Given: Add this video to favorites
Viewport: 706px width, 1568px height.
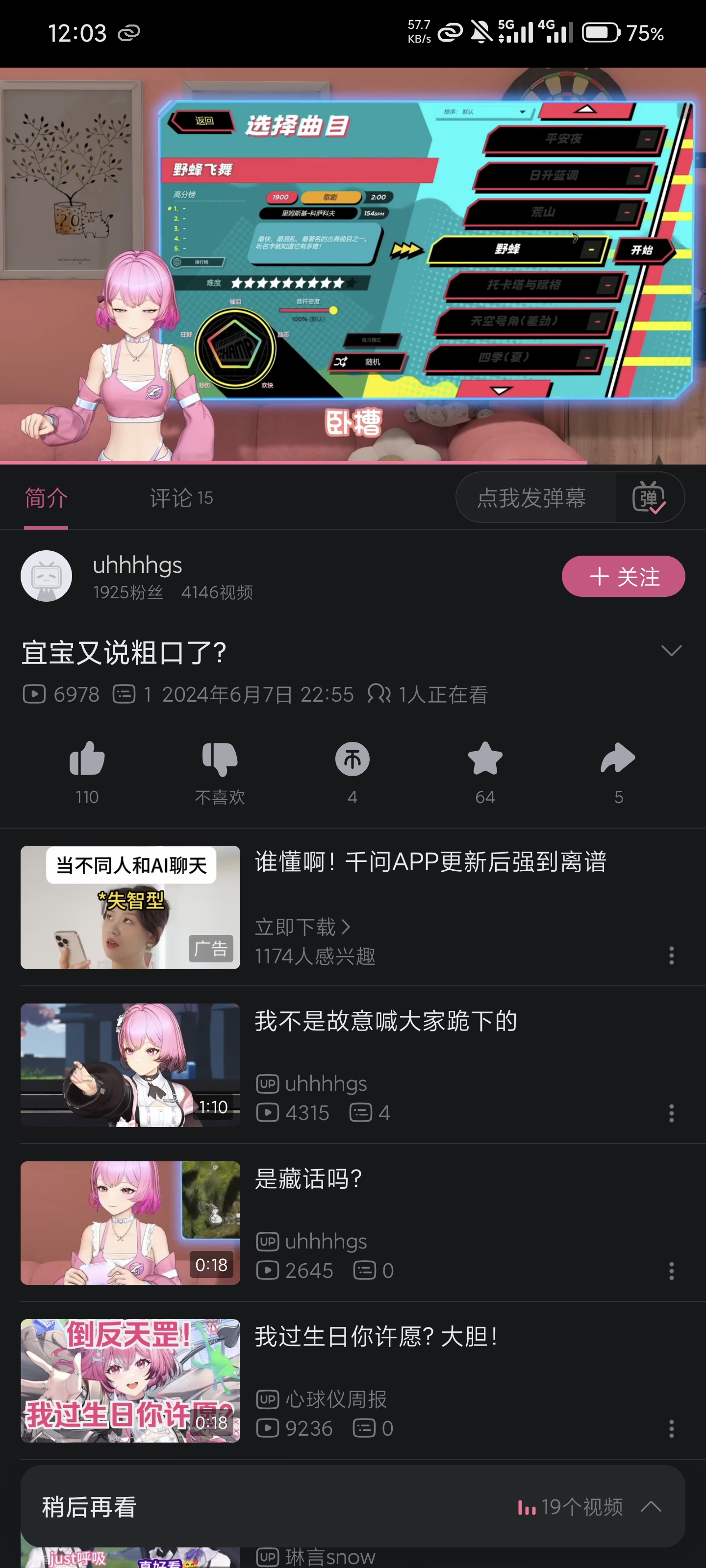Looking at the screenshot, I should [485, 759].
